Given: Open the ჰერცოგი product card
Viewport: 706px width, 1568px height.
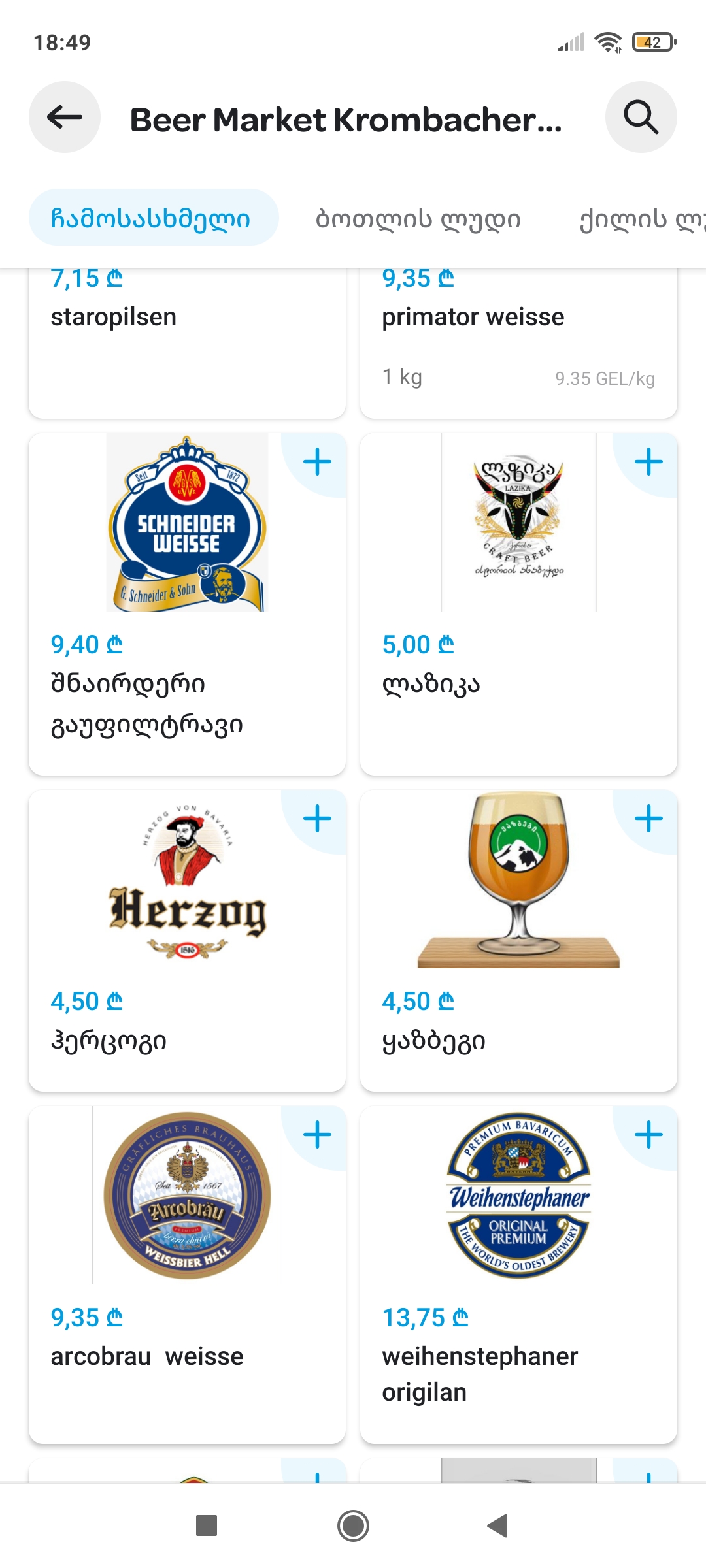Looking at the screenshot, I should click(187, 980).
